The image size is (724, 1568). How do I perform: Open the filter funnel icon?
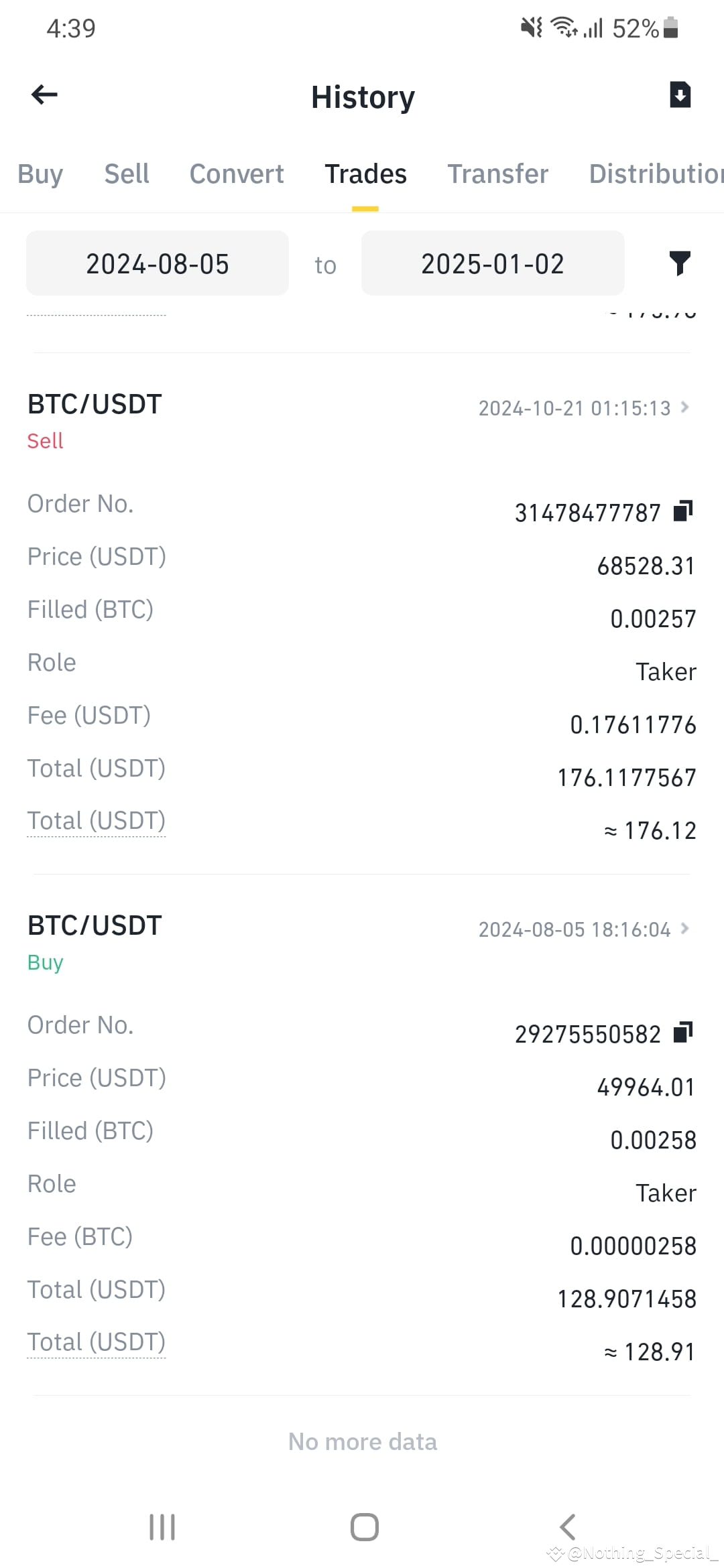tap(680, 263)
